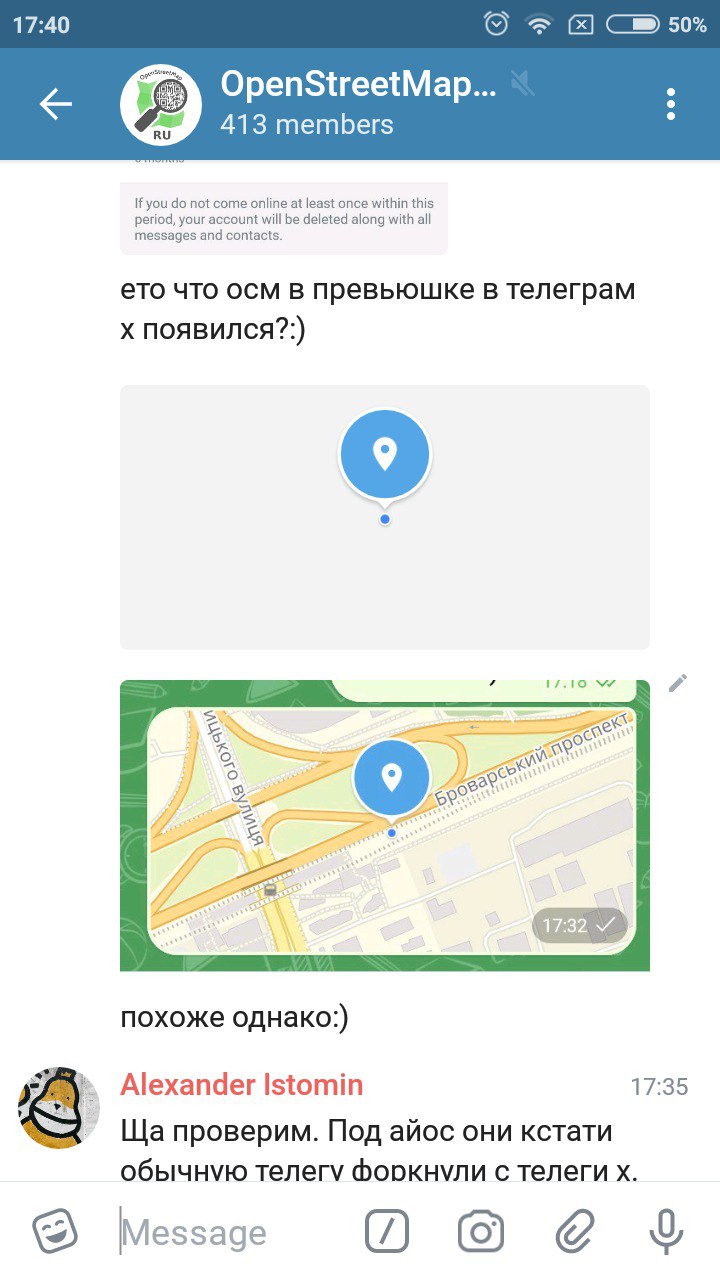Attach a file with the paperclip
720x1280 pixels.
(575, 1231)
